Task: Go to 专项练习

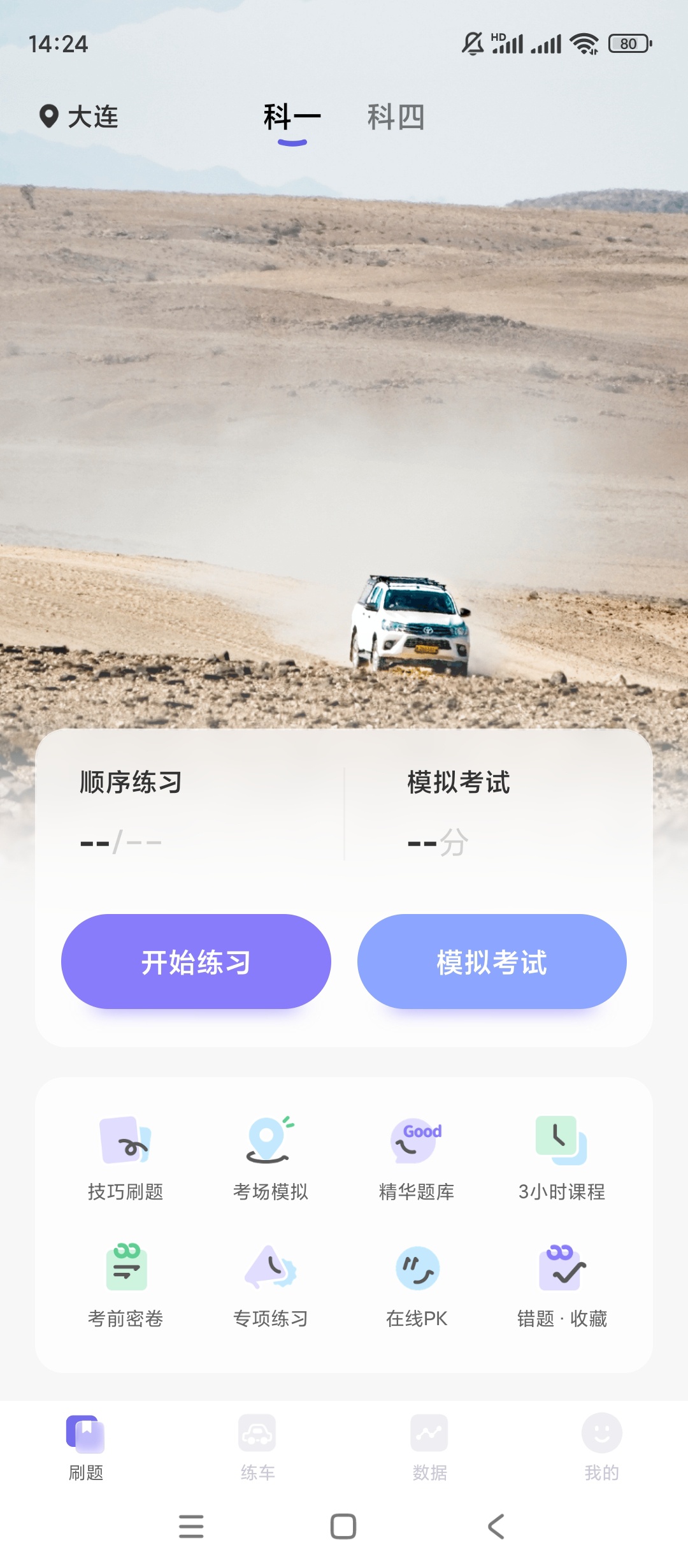Action: 271,1285
